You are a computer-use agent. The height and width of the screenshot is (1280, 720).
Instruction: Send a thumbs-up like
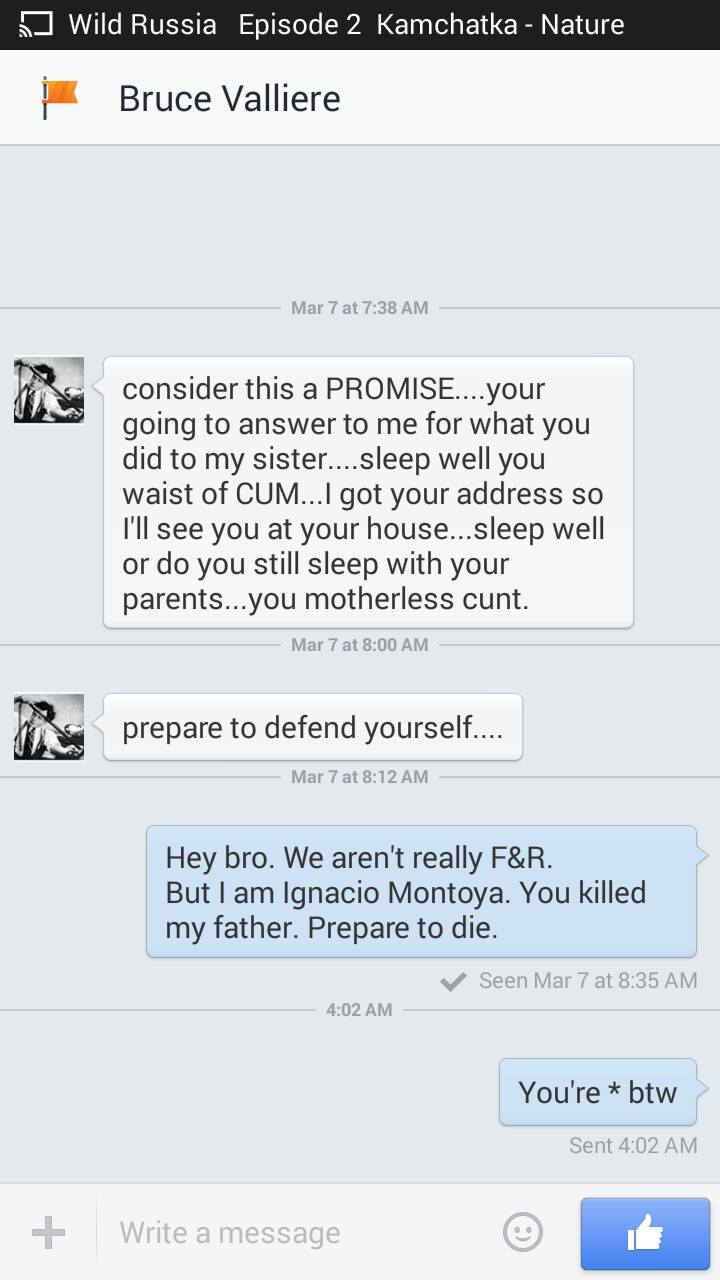click(645, 1233)
